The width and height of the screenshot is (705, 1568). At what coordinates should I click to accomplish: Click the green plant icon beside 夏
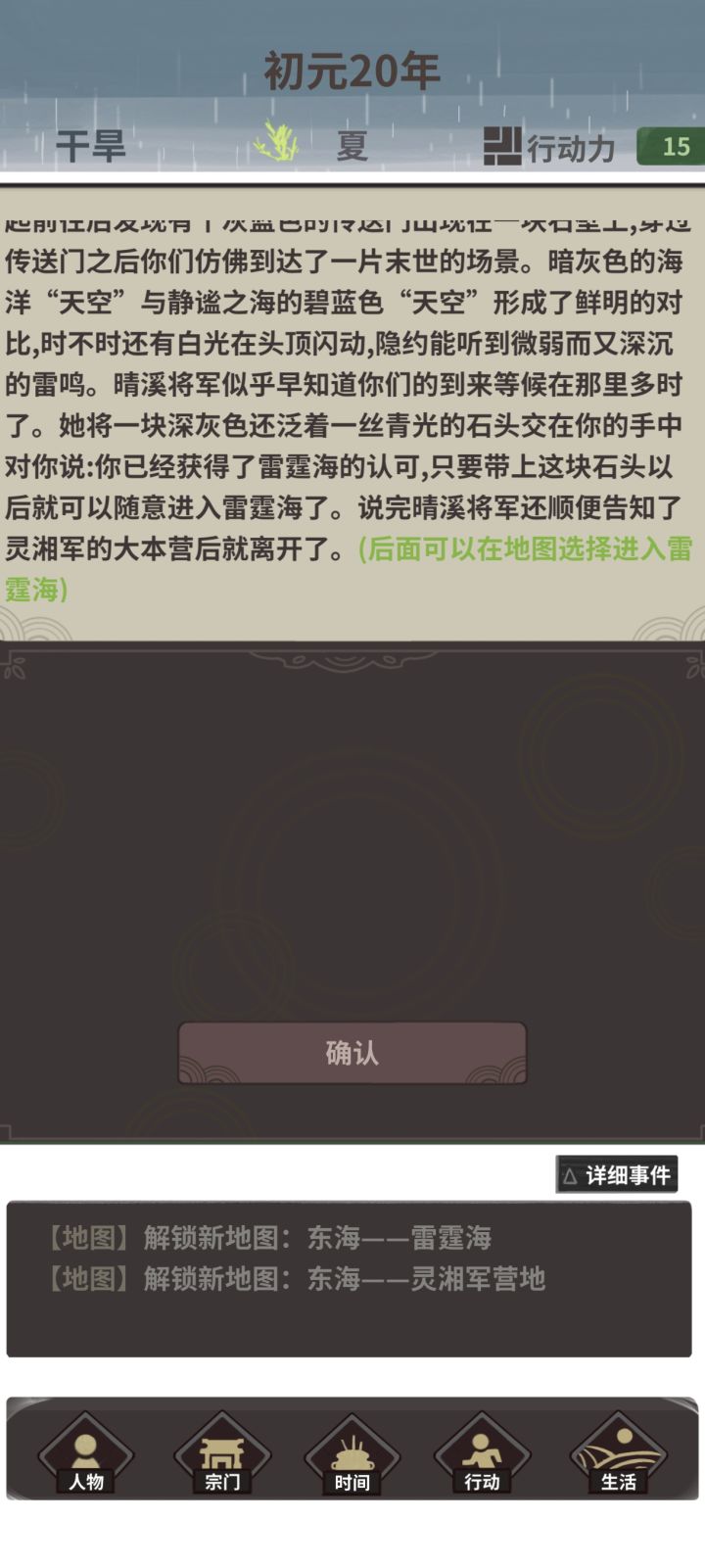click(279, 144)
